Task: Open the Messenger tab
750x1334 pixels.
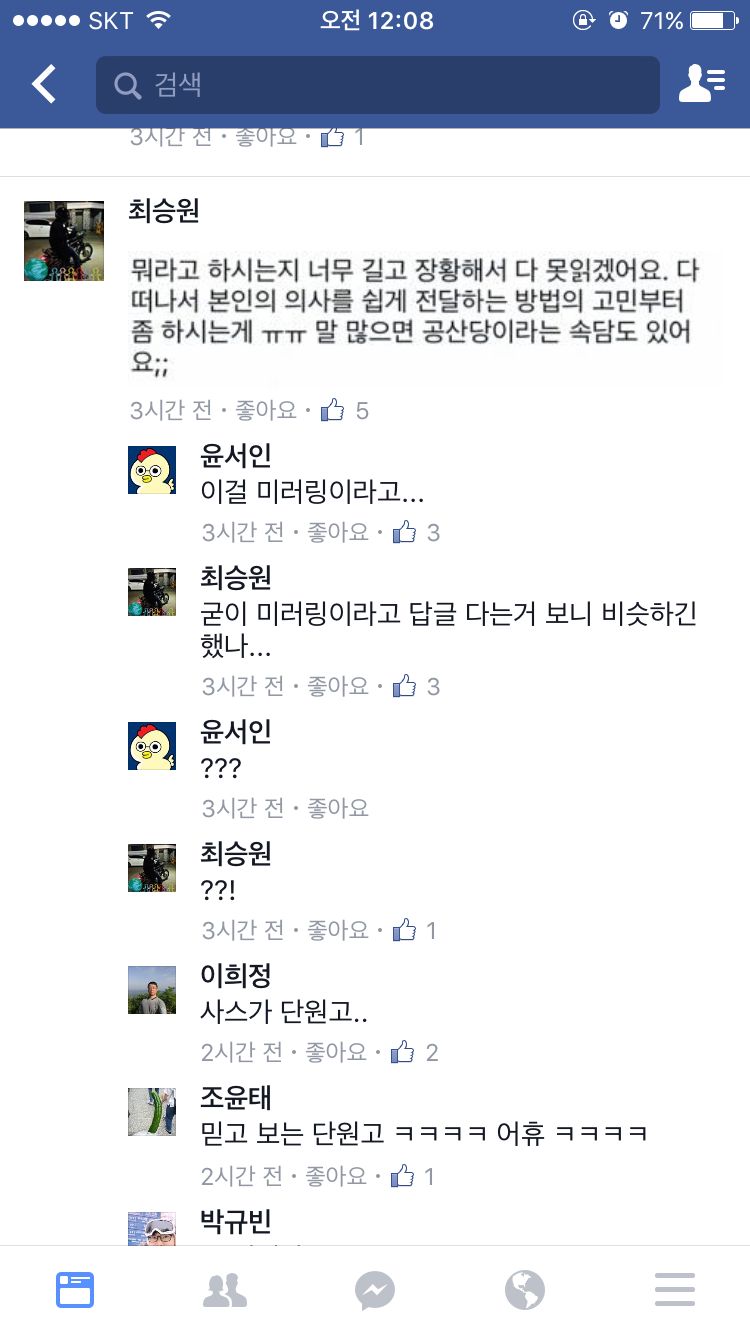Action: [375, 1290]
